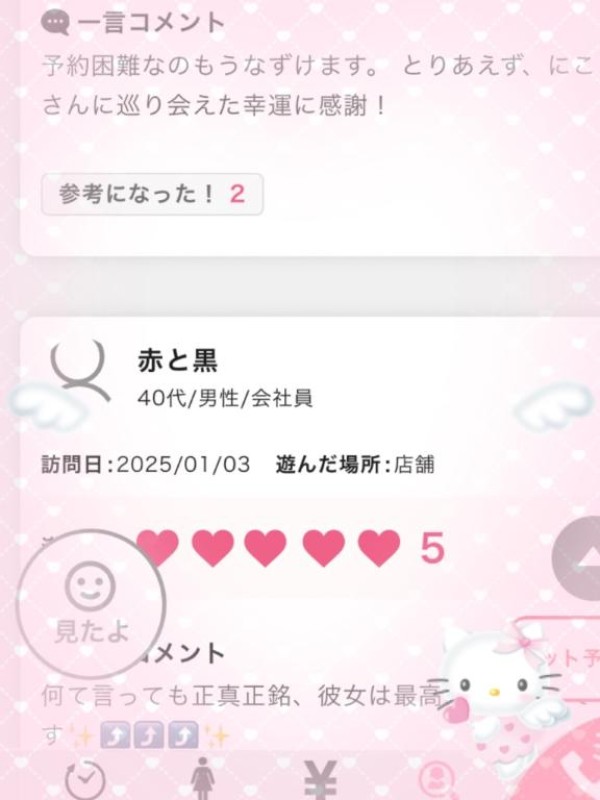Image resolution: width=600 pixels, height=800 pixels.
Task: Open the woman figure tab
Action: (200, 780)
